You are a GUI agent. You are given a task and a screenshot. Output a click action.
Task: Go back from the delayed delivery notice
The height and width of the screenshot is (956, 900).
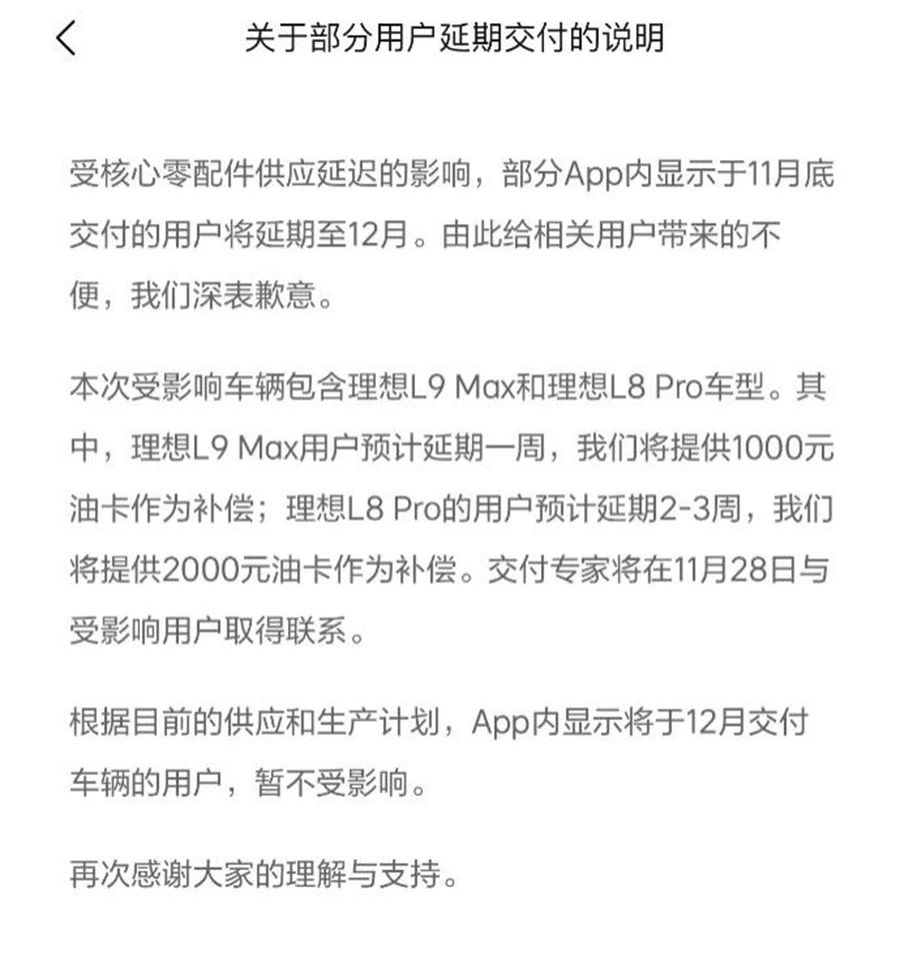coord(66,39)
